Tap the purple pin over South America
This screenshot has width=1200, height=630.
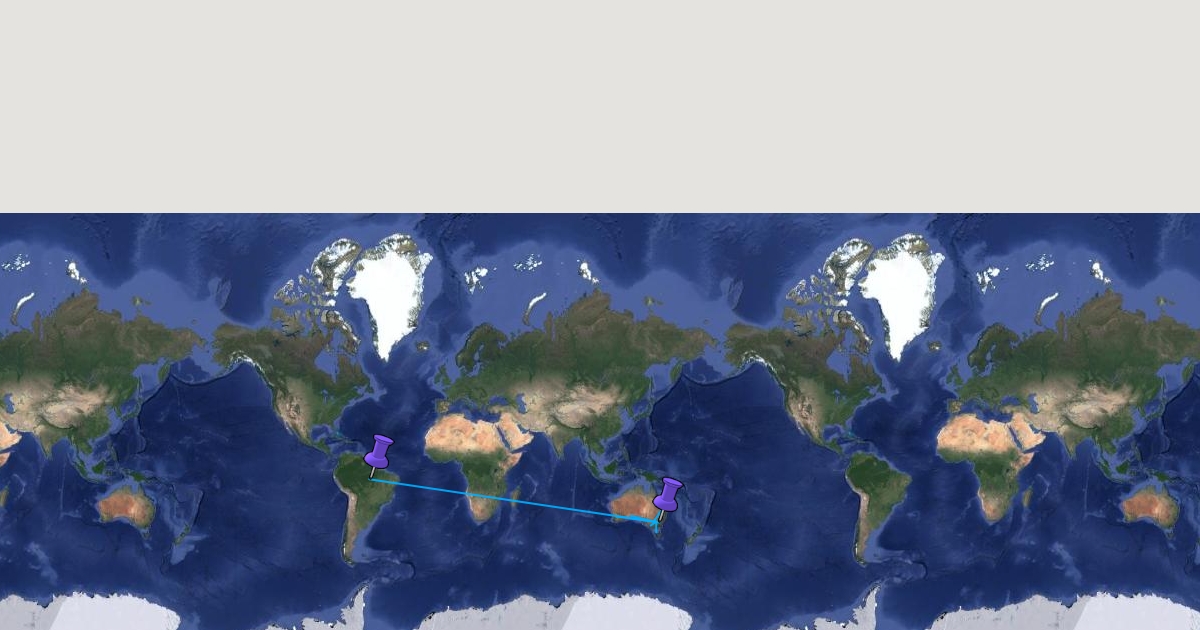click(378, 453)
